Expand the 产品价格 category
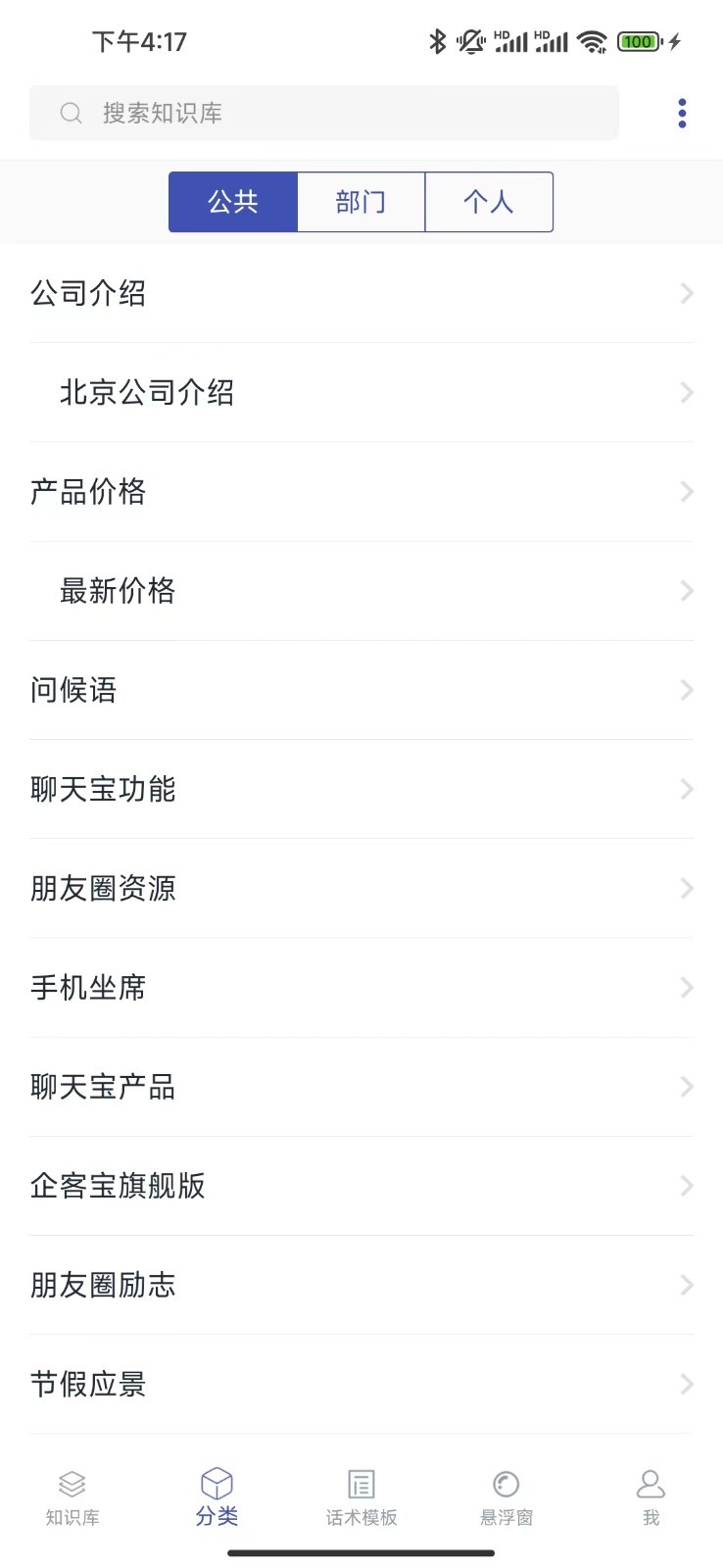This screenshot has width=723, height=1568. 361,492
